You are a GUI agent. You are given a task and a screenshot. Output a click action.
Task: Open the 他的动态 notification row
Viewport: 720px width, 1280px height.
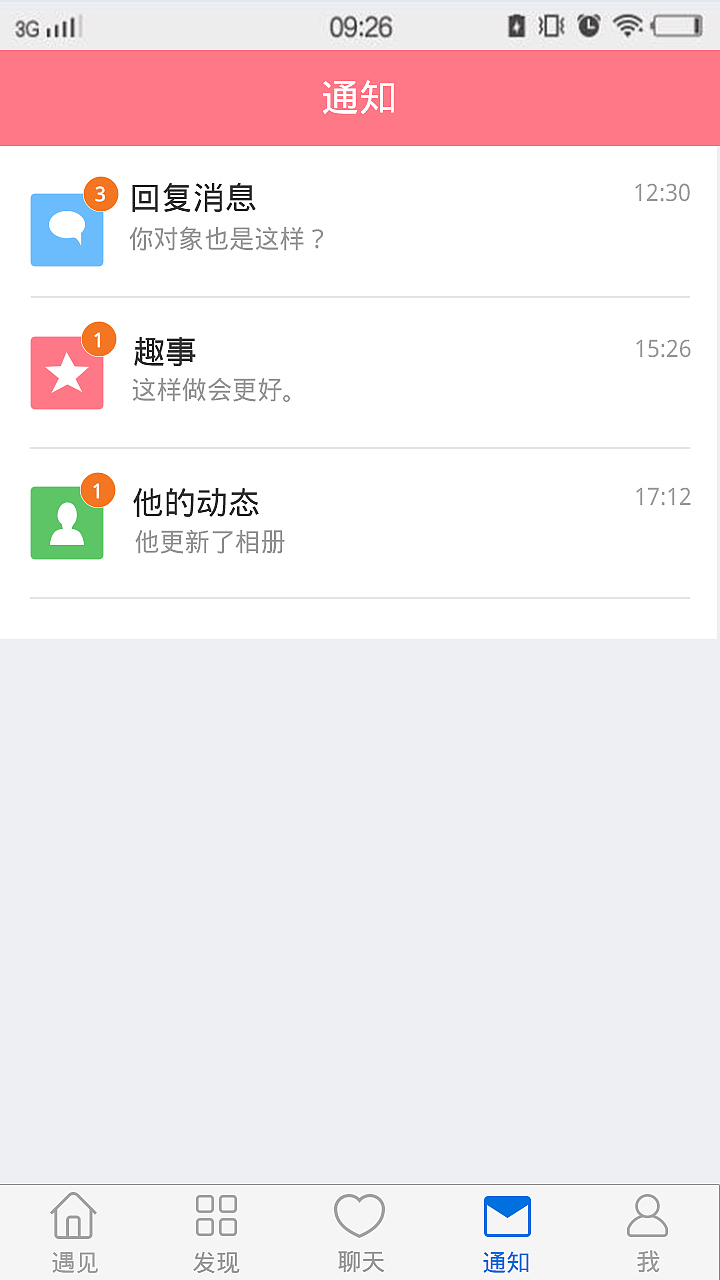click(x=360, y=522)
